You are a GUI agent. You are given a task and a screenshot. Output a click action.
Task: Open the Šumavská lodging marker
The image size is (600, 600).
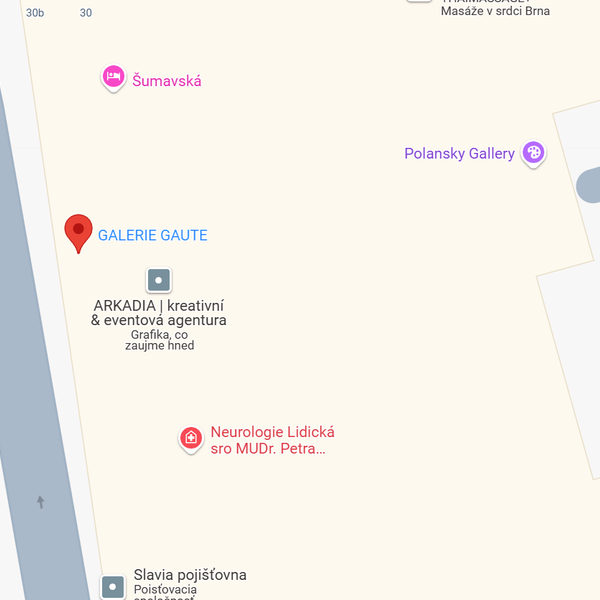(x=113, y=78)
